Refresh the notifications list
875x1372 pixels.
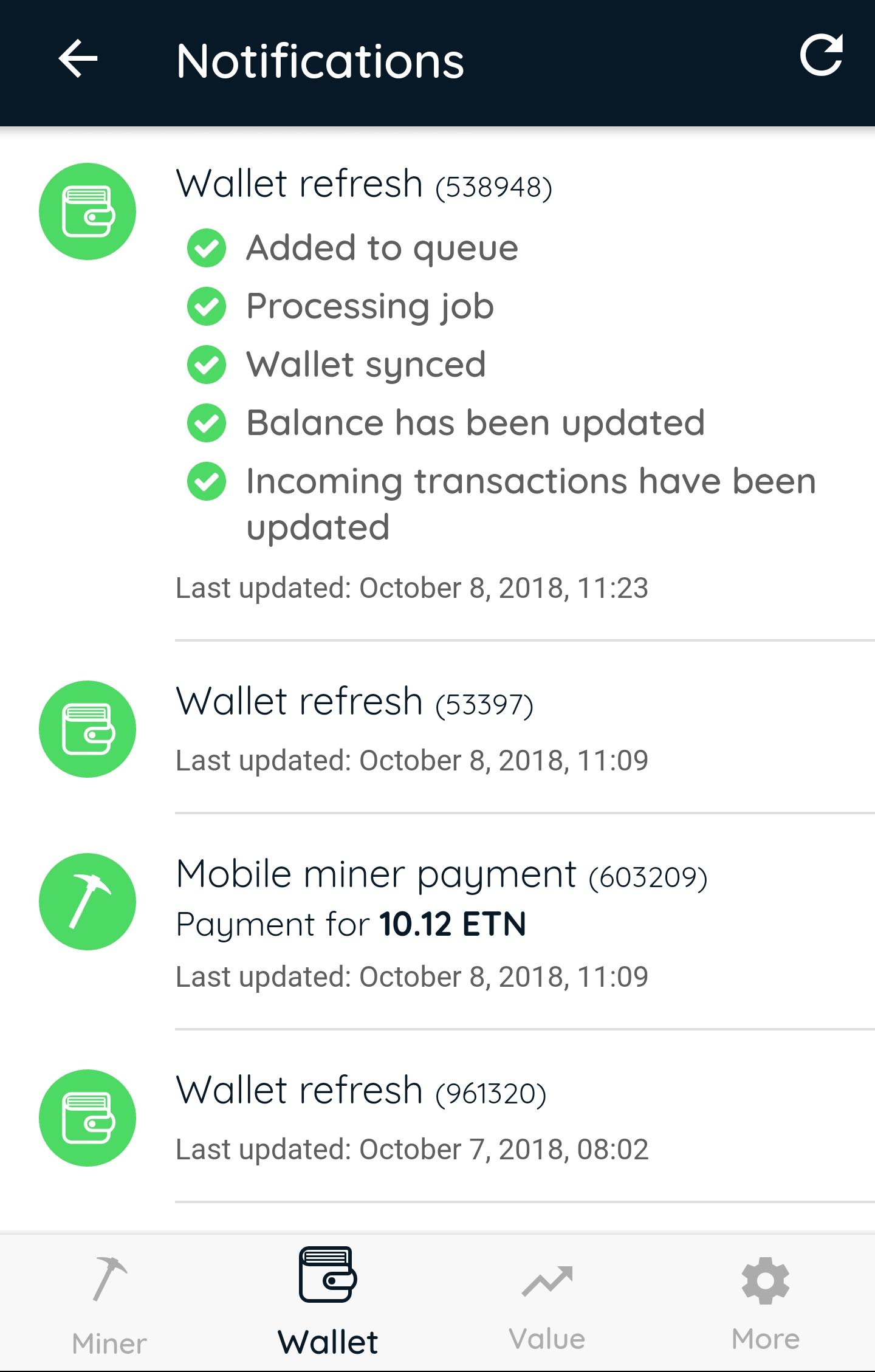[821, 56]
